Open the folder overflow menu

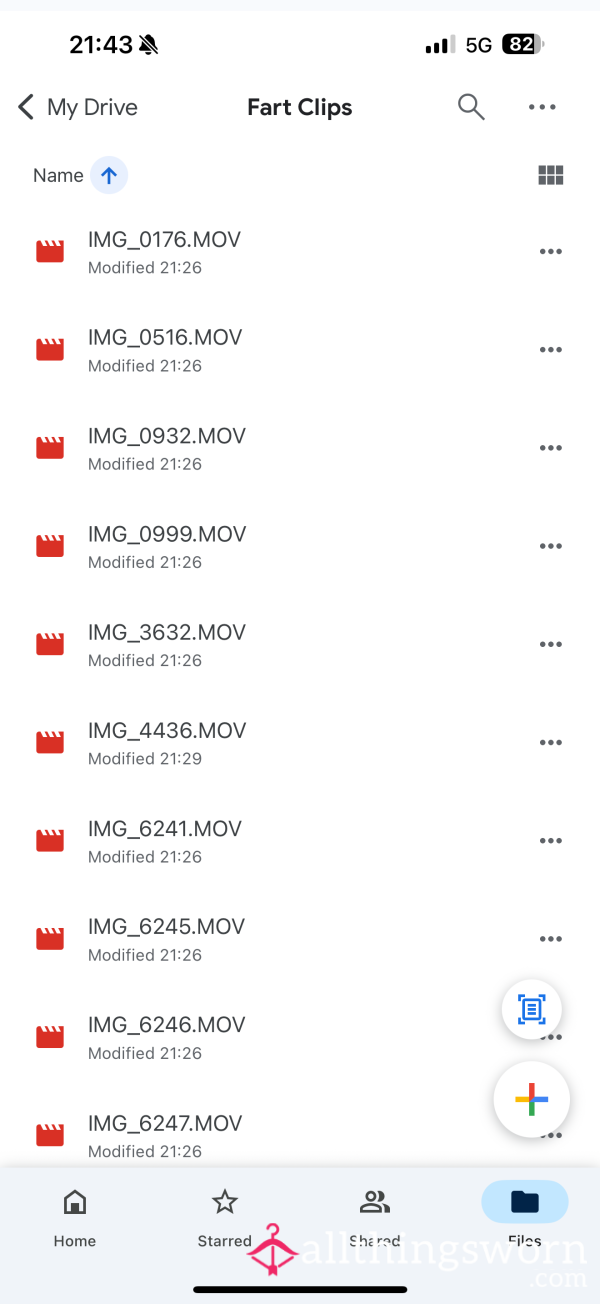[542, 107]
